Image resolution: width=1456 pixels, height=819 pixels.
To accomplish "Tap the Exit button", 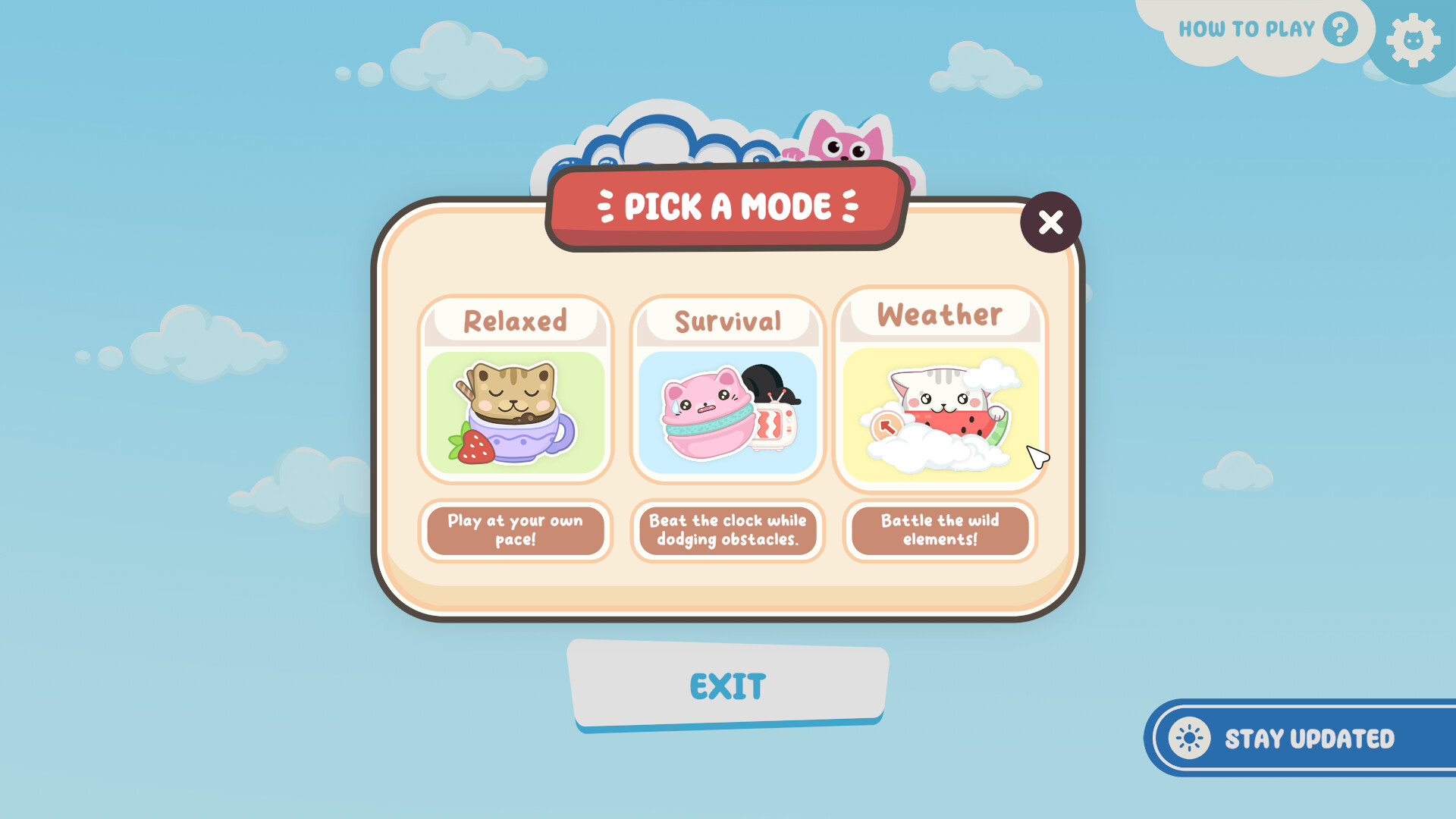I will coord(727,686).
